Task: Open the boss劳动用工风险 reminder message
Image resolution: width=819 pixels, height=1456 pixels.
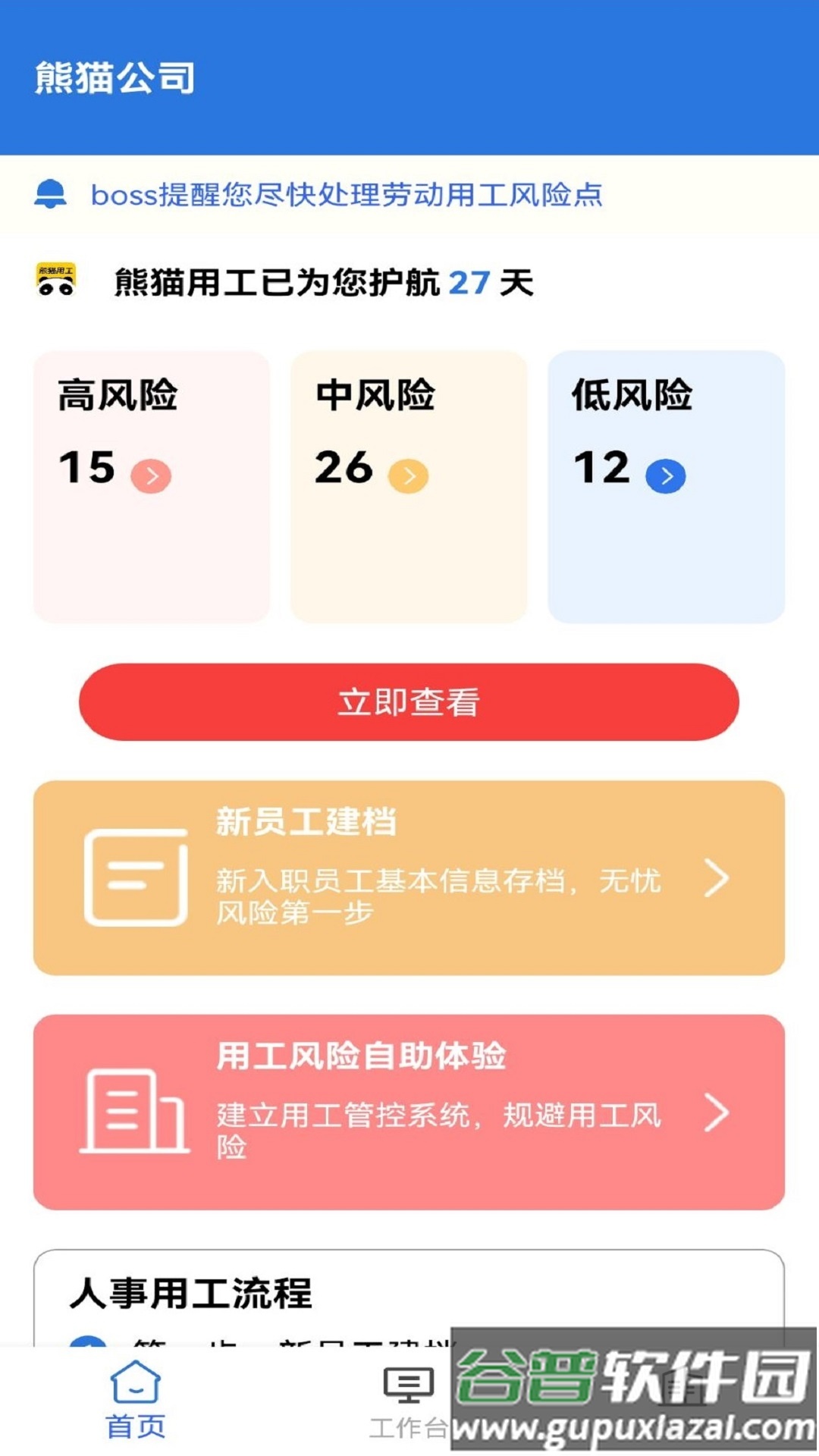Action: pyautogui.click(x=345, y=196)
